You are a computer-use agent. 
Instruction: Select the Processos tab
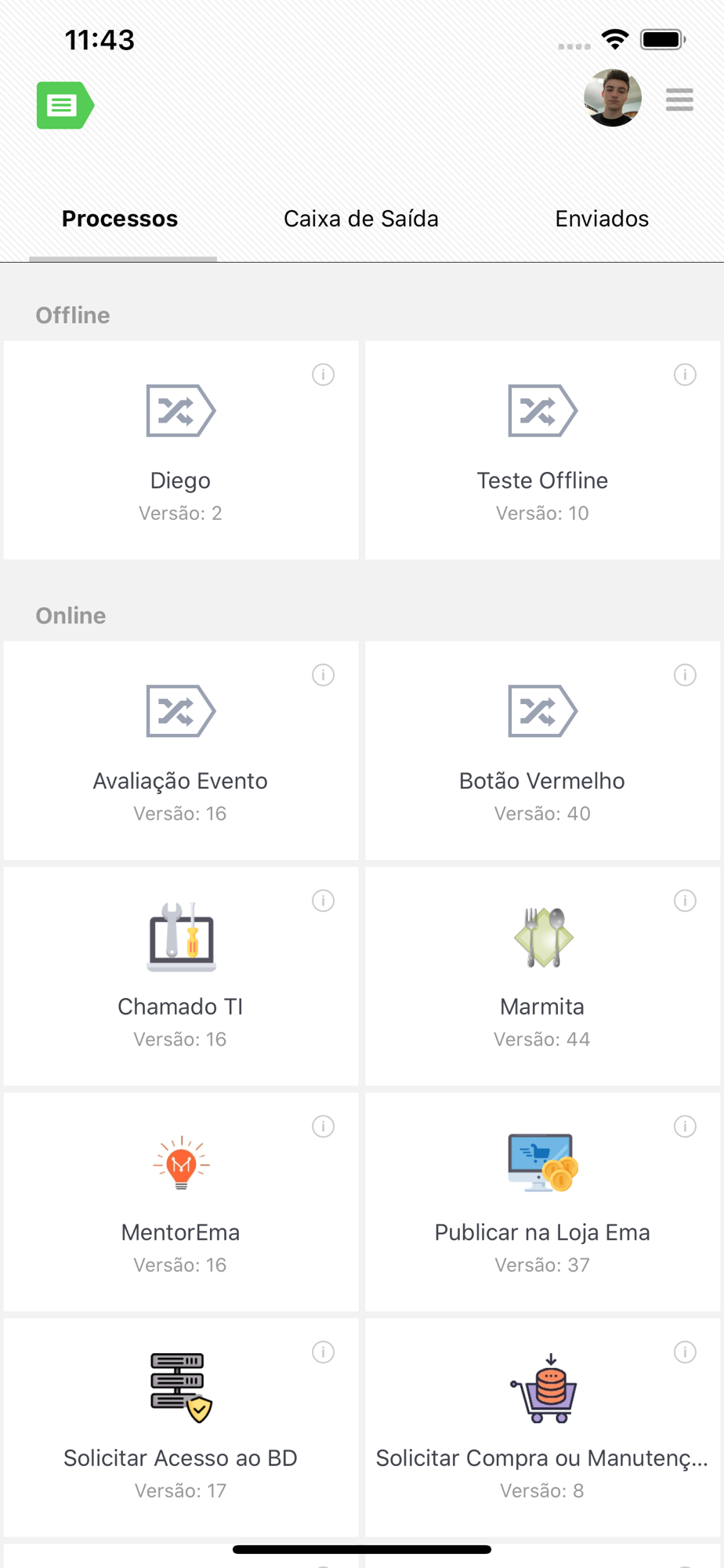(120, 219)
